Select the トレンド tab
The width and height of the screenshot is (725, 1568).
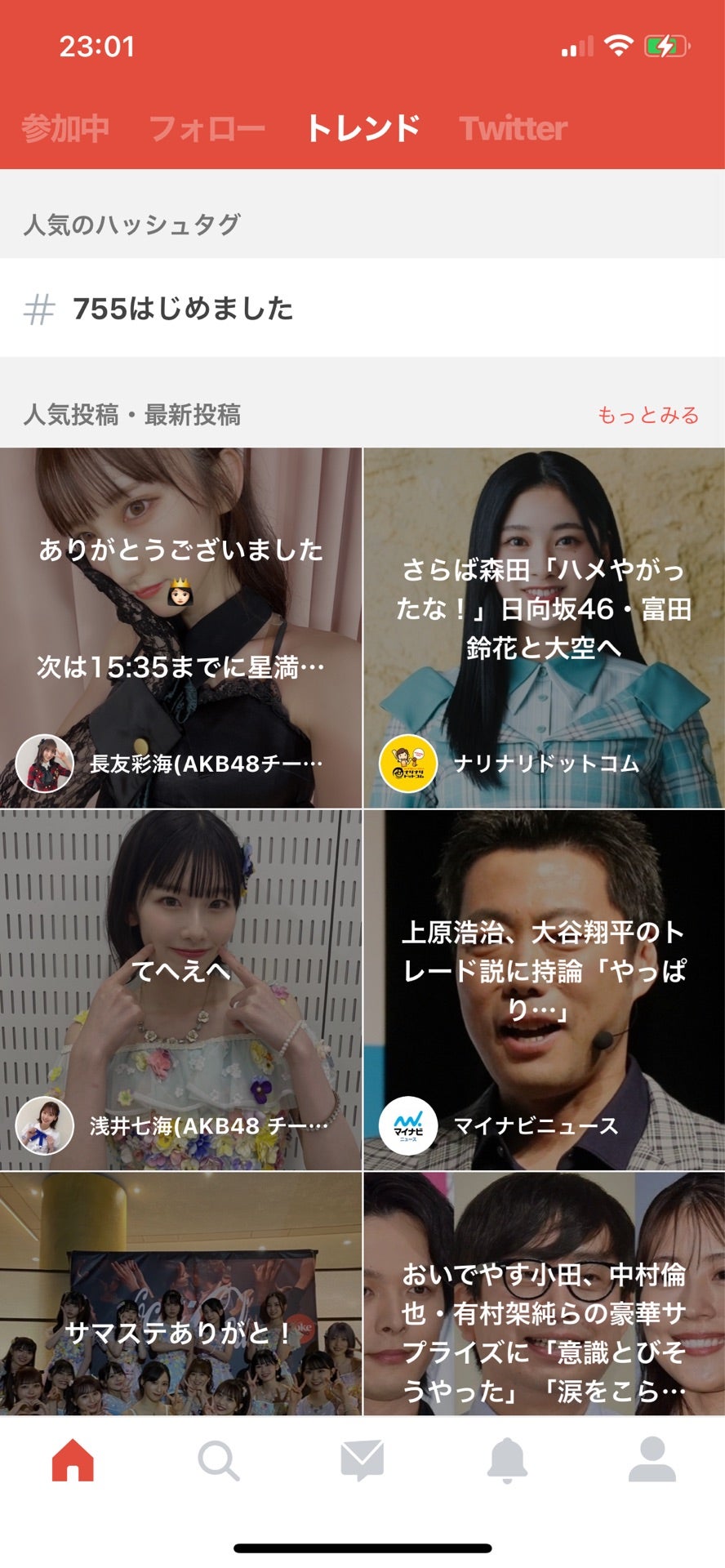[x=362, y=128]
